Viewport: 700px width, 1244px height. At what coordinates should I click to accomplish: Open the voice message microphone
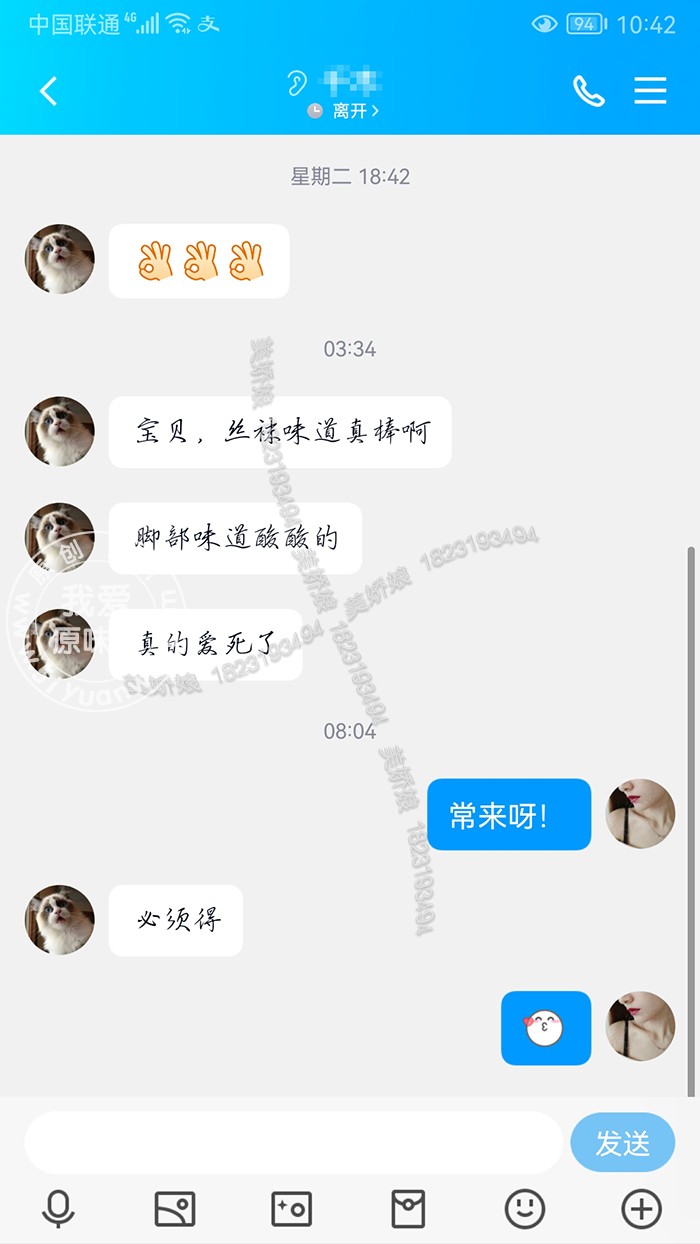58,1209
